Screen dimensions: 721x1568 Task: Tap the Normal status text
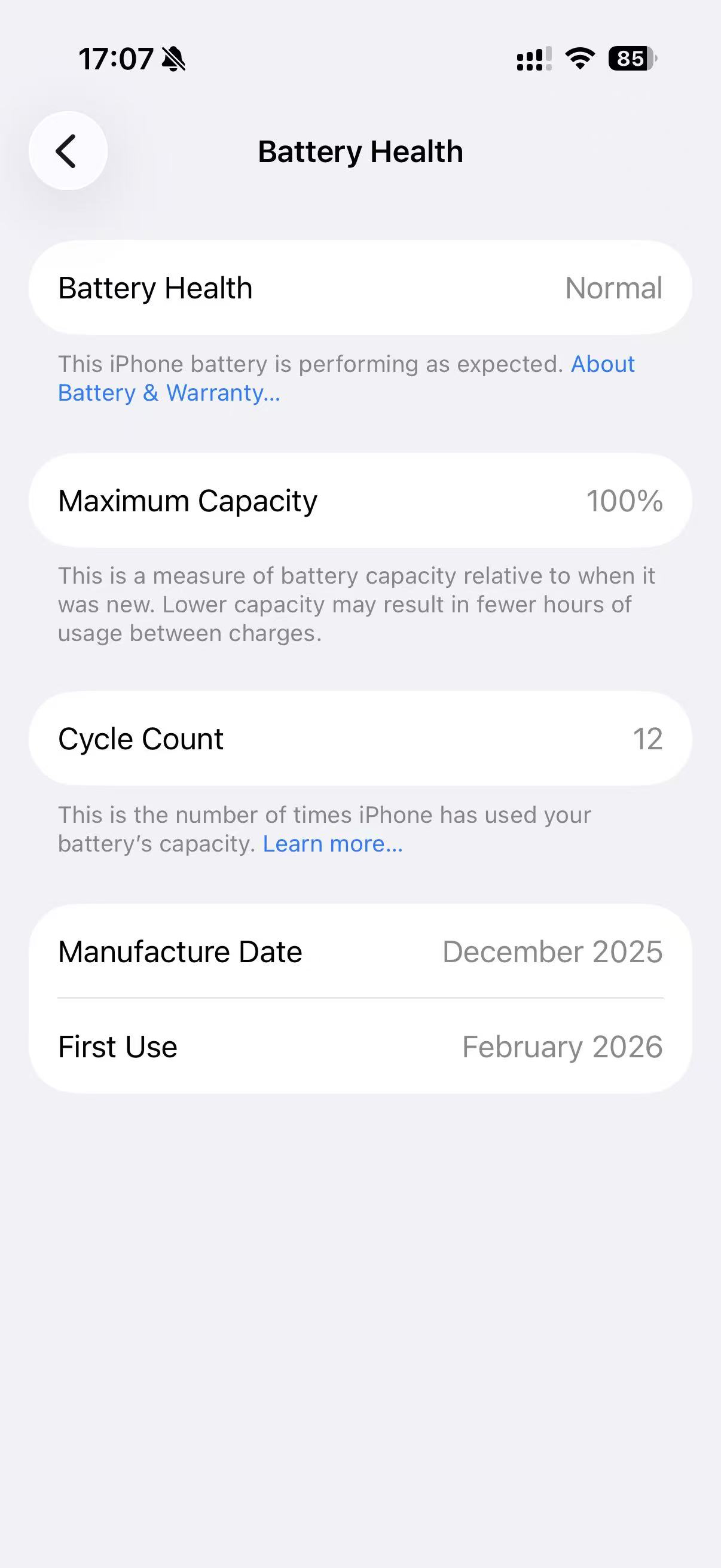coord(614,287)
